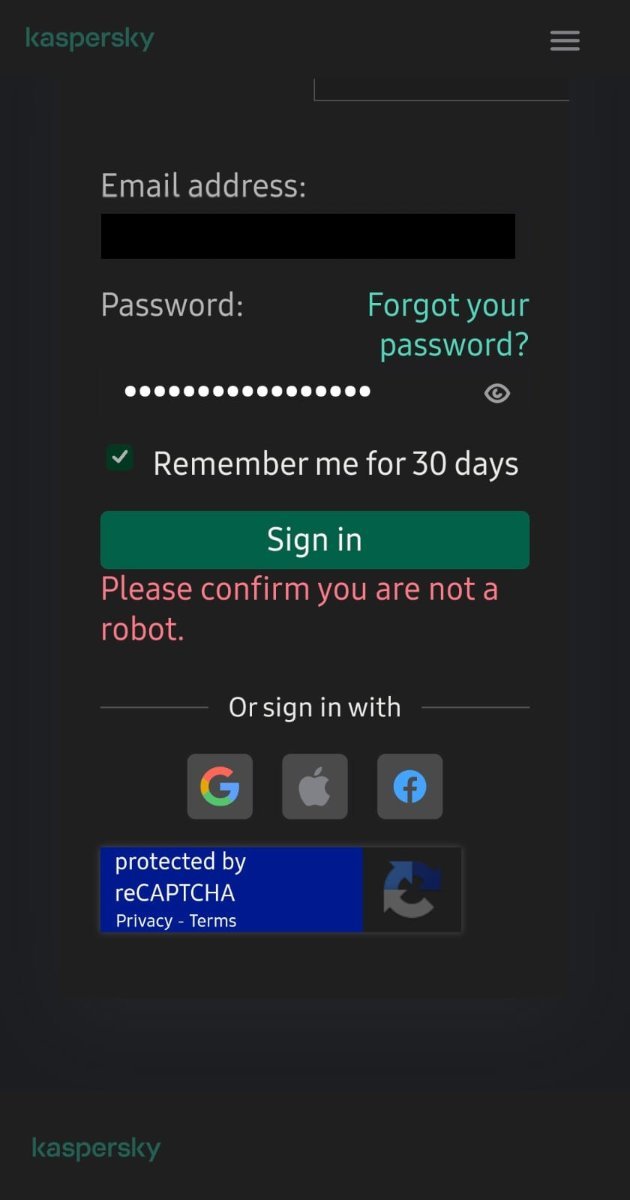Focus the Password field
Screen dimensions: 630x1200
(x=290, y=392)
